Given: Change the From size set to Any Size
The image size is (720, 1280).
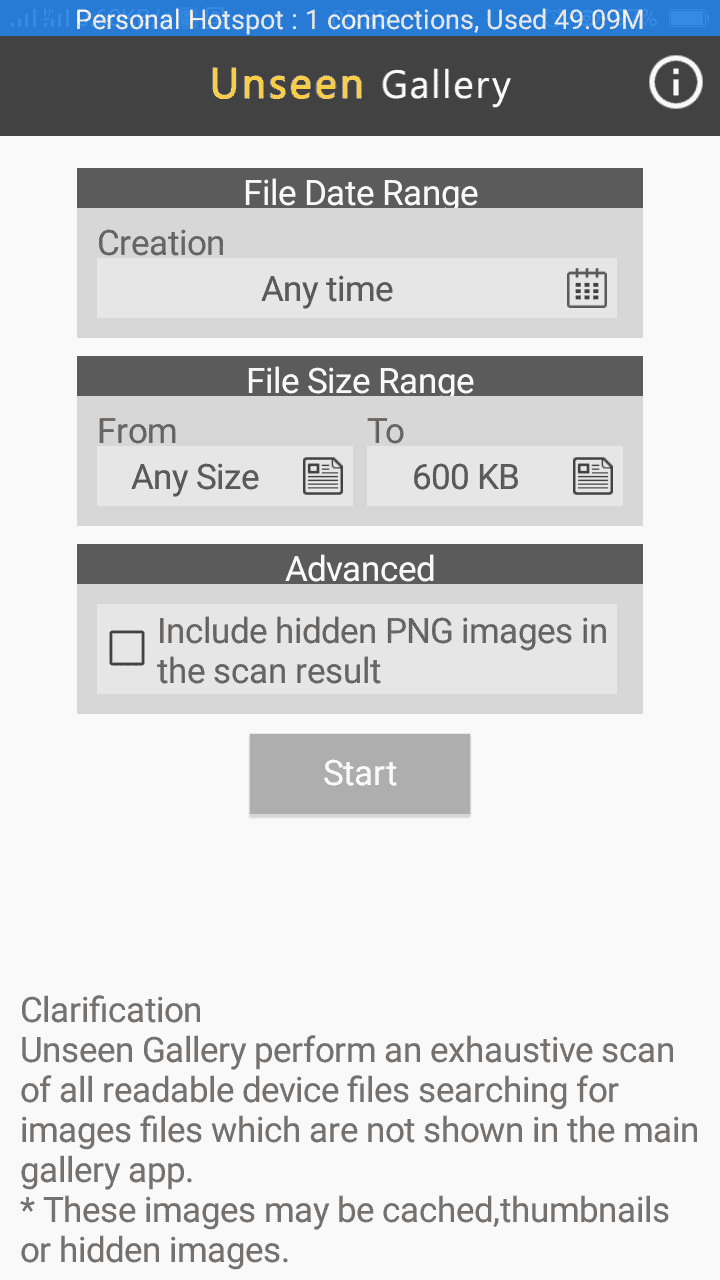Looking at the screenshot, I should tap(225, 477).
